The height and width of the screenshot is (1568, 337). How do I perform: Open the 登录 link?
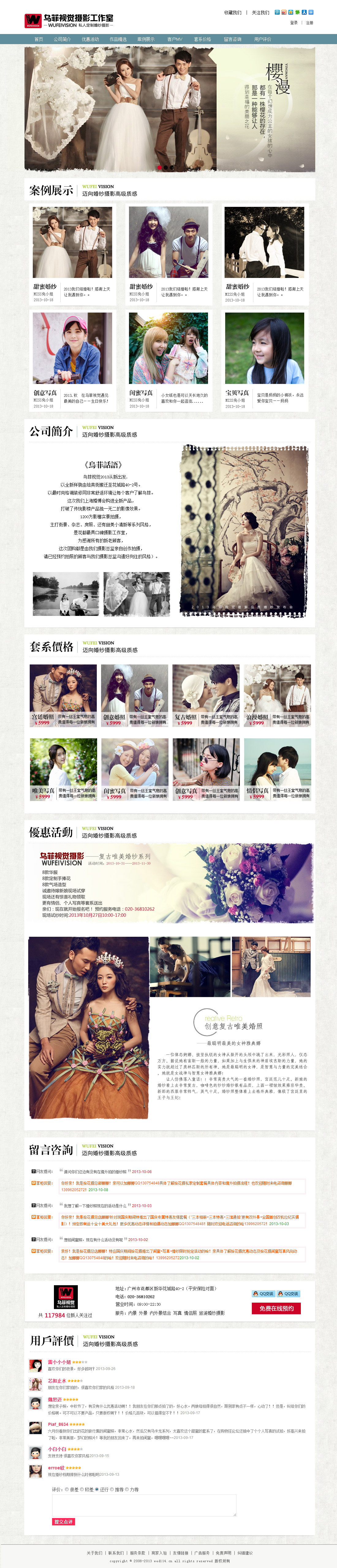pos(294,22)
